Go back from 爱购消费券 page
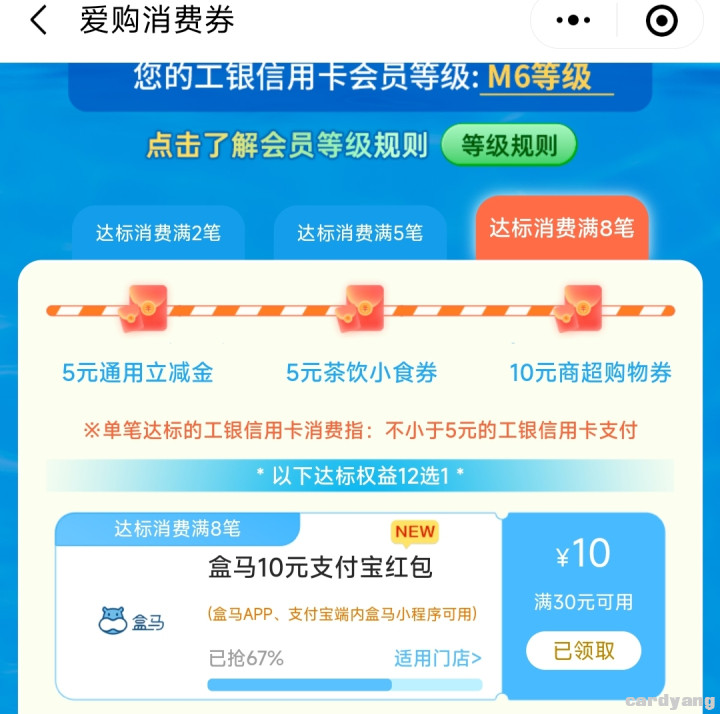 (38, 22)
